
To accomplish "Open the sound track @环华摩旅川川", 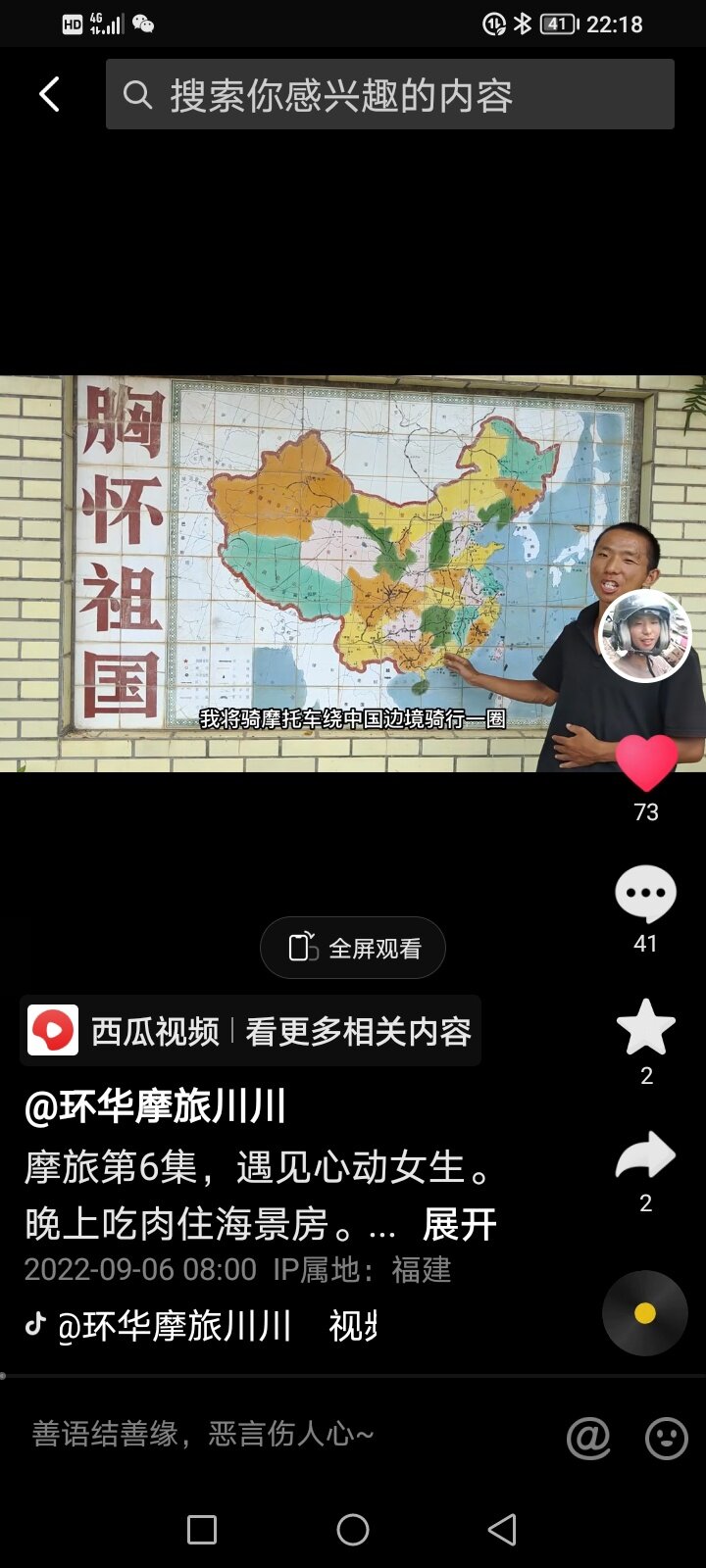I will point(176,1326).
